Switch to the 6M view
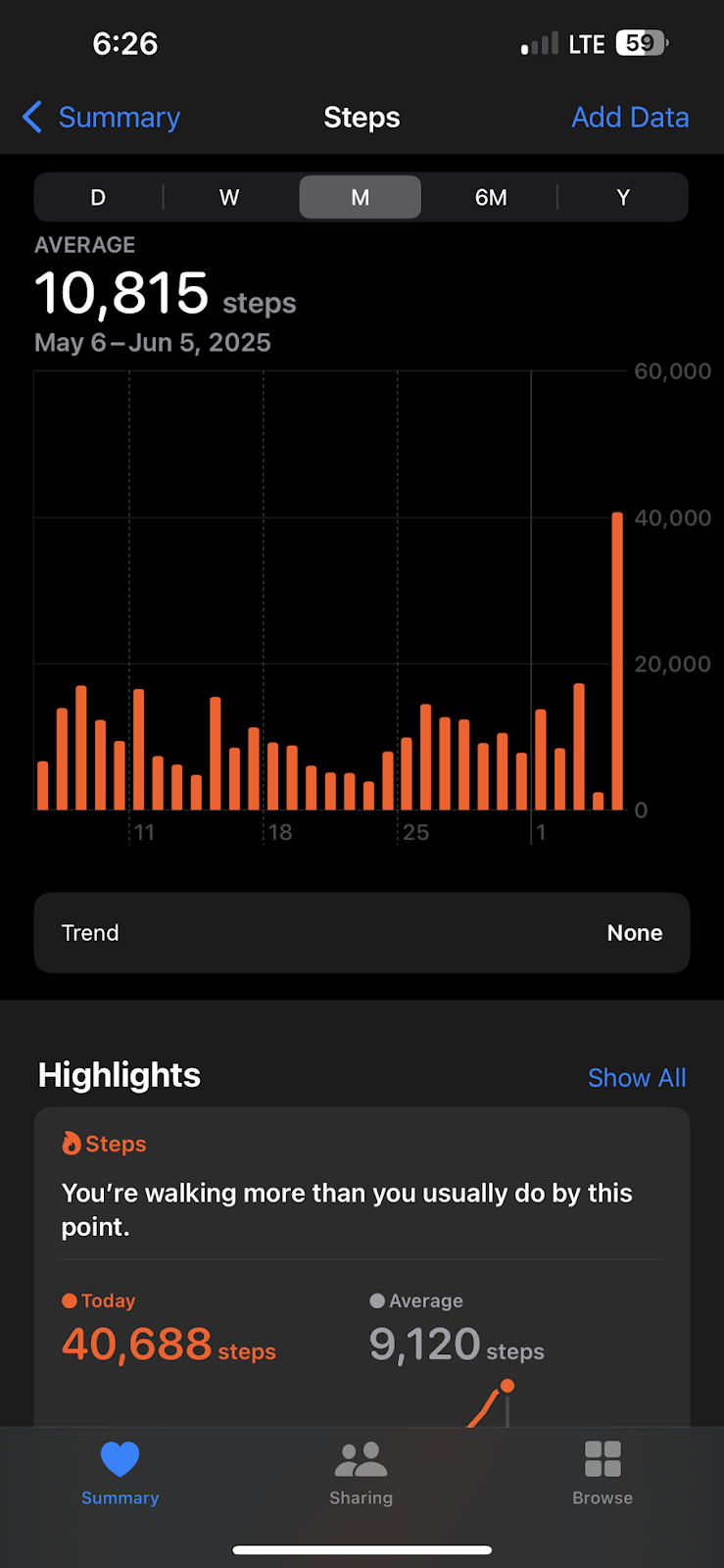724x1568 pixels. coord(491,198)
